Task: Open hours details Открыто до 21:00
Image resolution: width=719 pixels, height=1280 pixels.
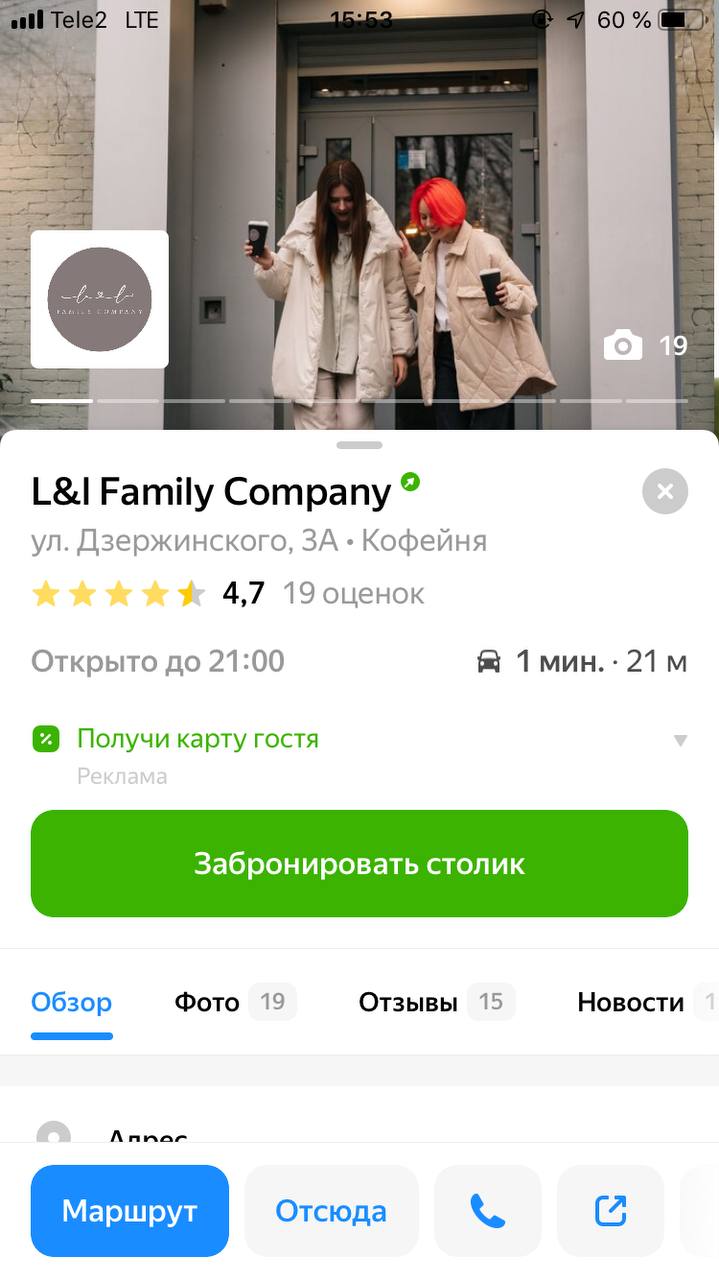Action: [158, 661]
